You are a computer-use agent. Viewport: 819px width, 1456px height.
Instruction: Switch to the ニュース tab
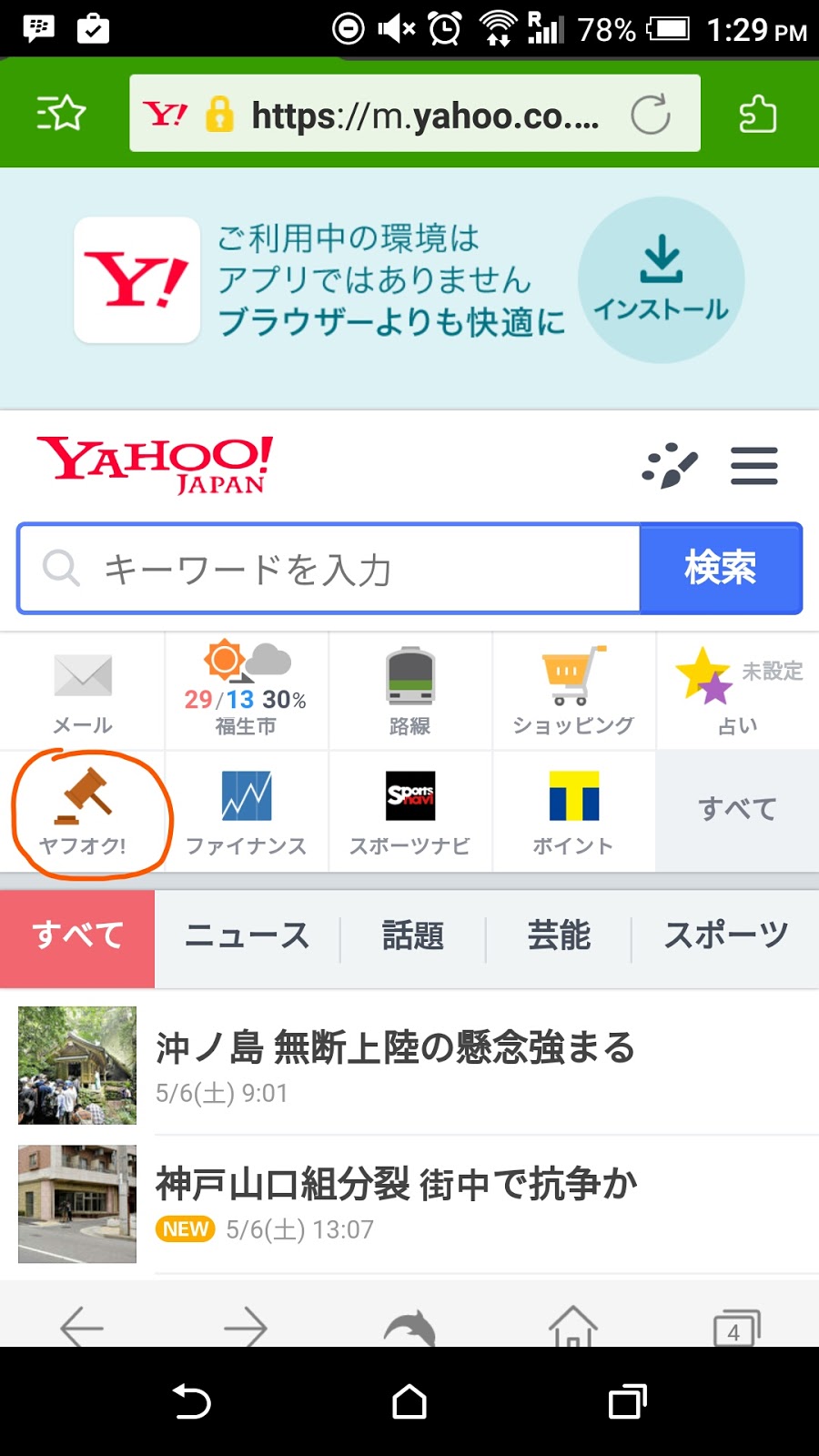tap(246, 935)
